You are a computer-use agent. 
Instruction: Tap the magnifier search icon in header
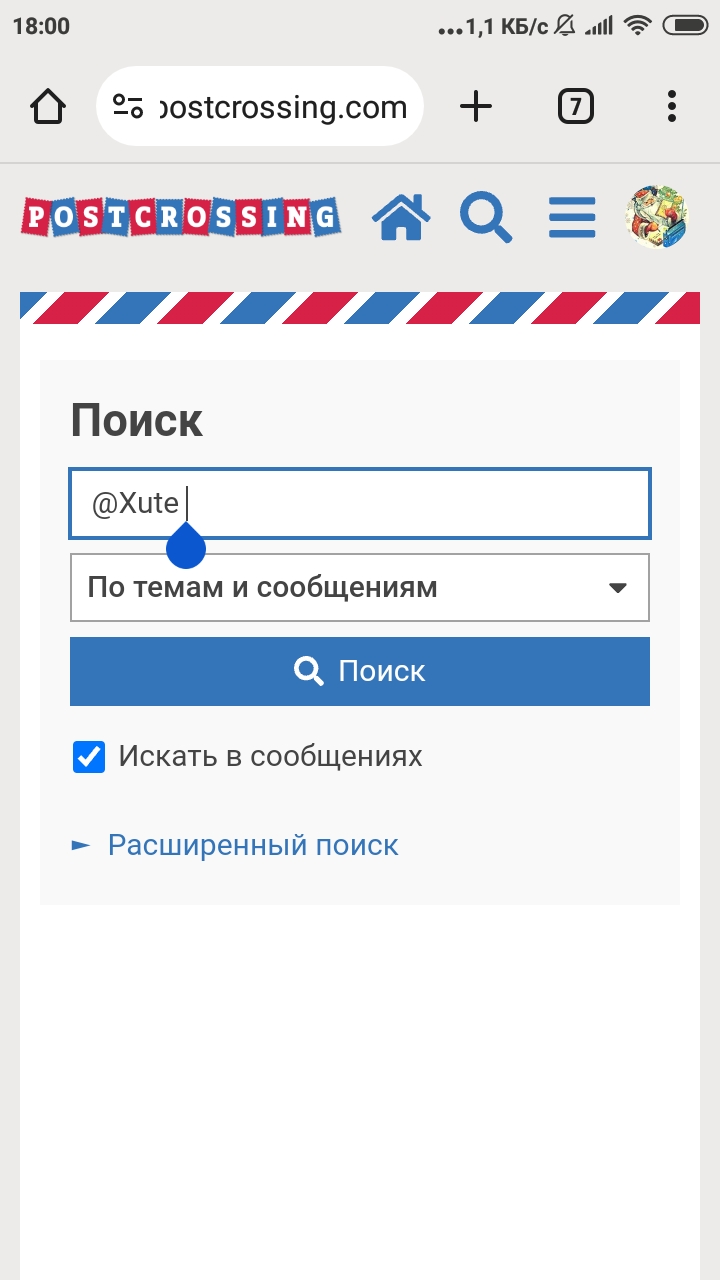coord(486,216)
